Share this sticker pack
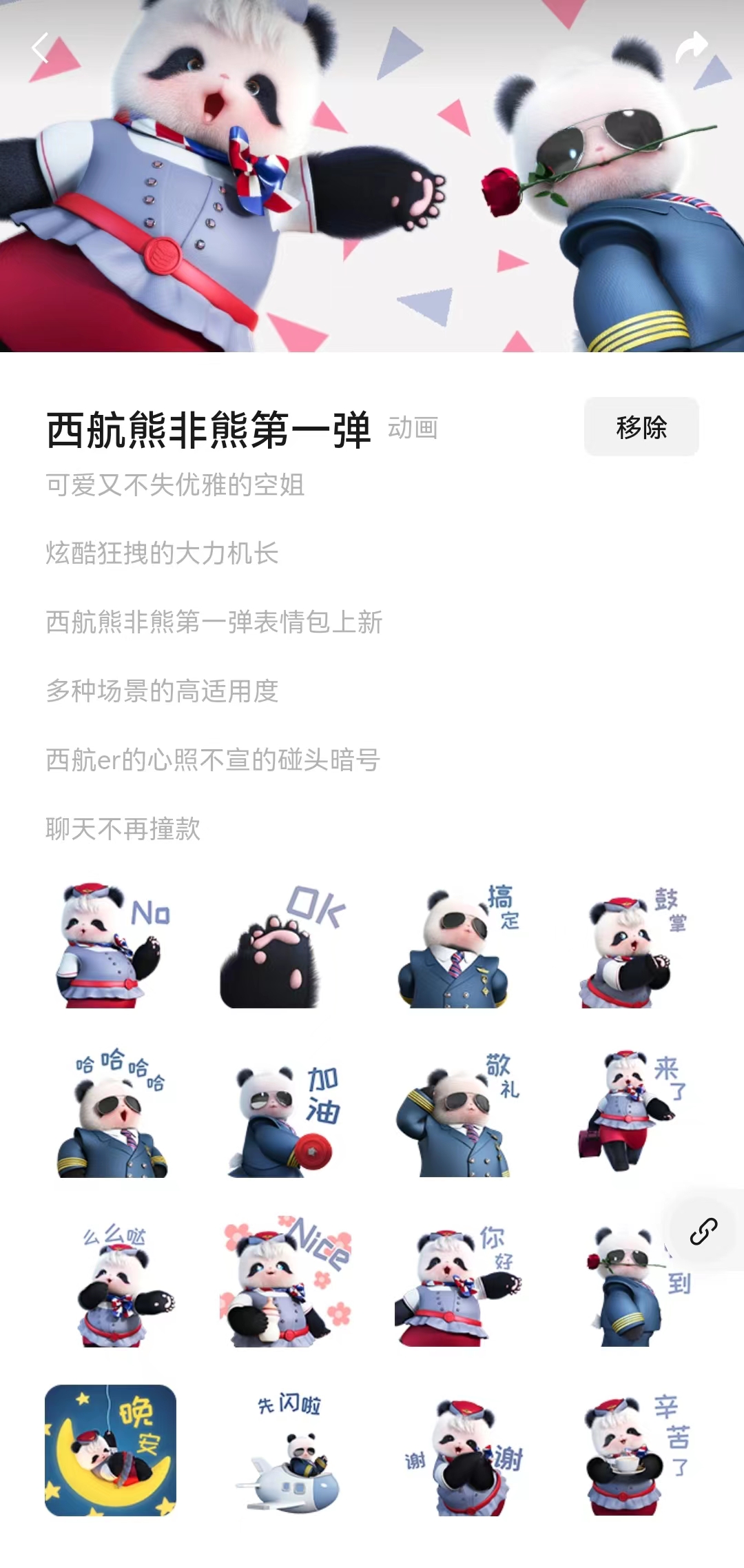 pos(691,48)
